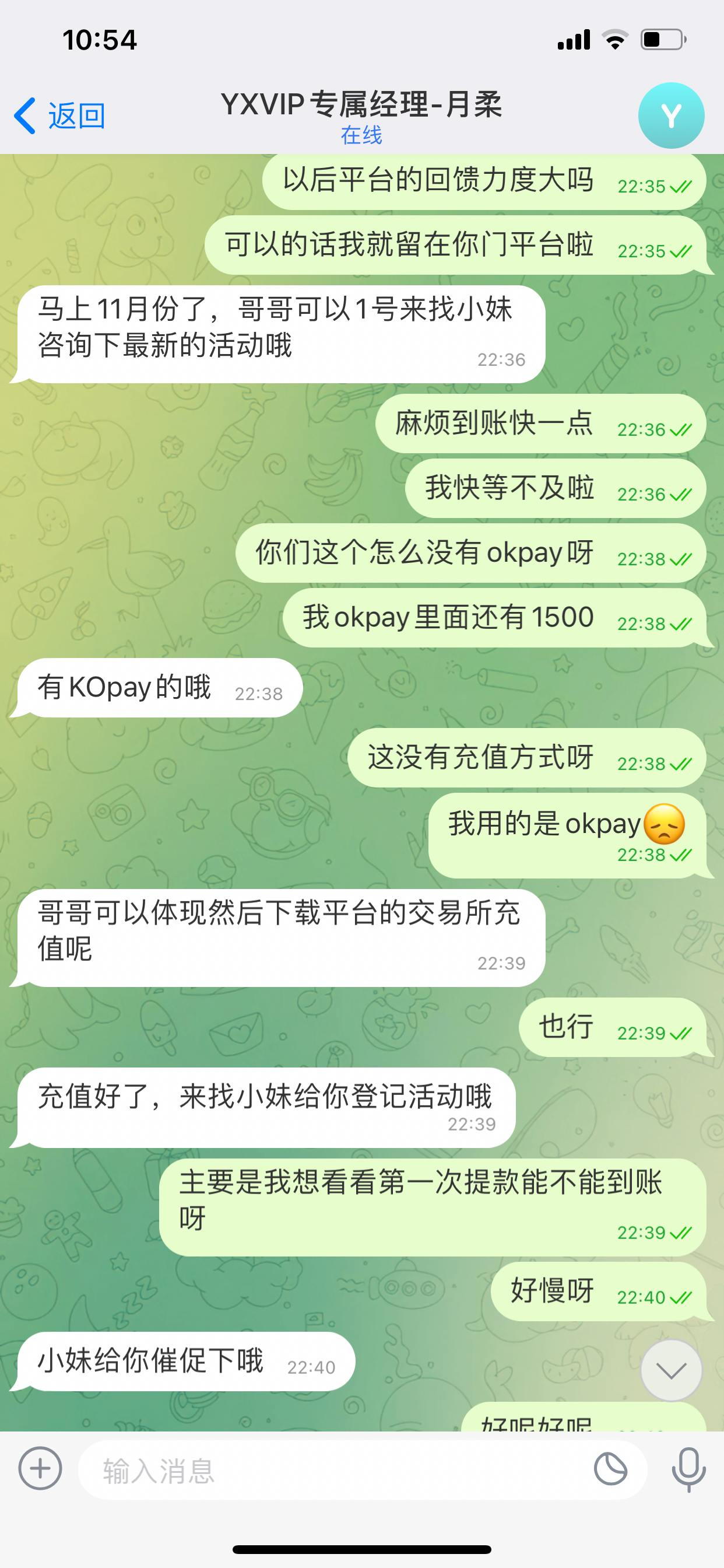Tap the plus attachment icon
Image resolution: width=724 pixels, height=1568 pixels.
pos(40,1468)
